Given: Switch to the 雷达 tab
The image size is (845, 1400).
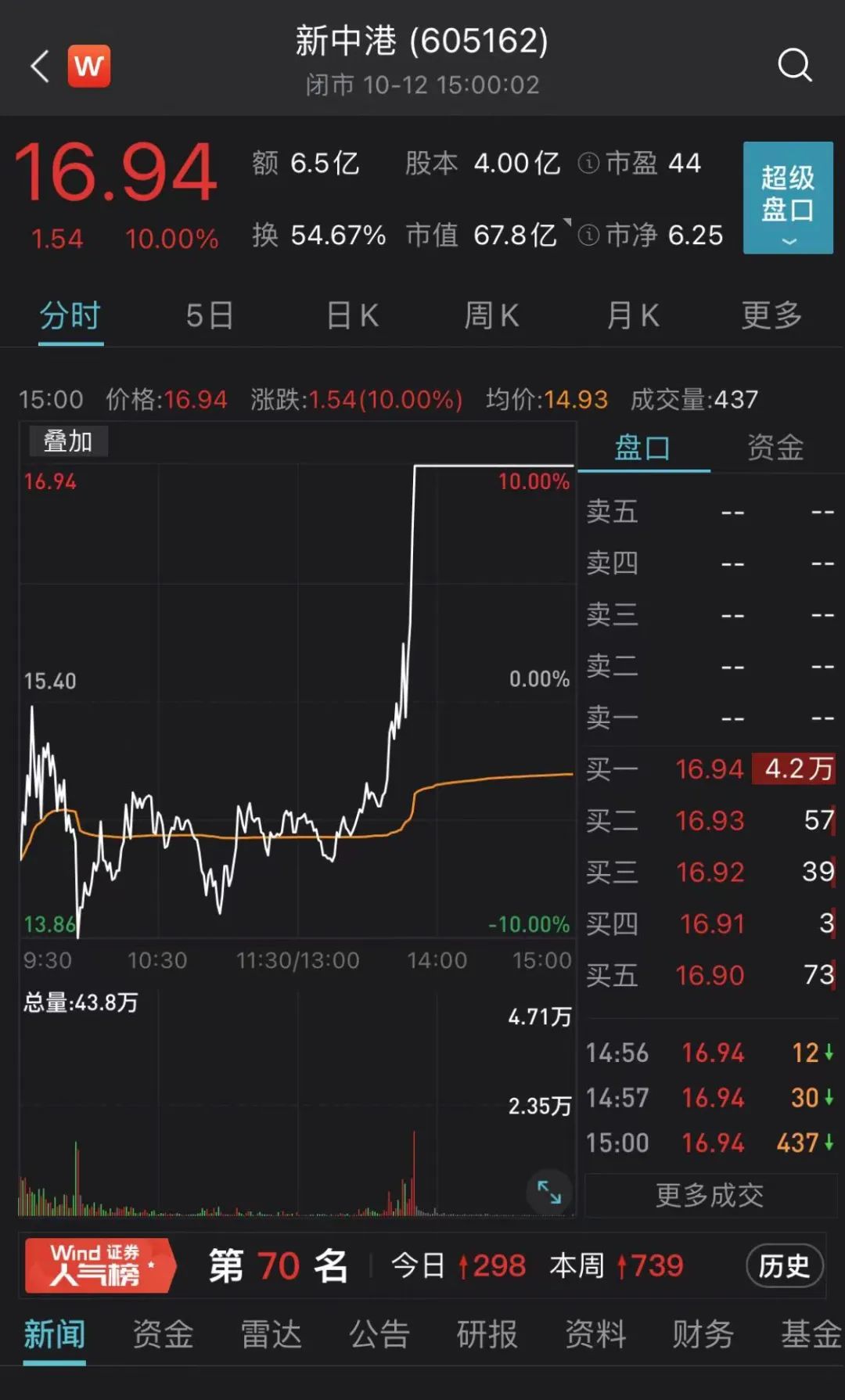Looking at the screenshot, I should (271, 1334).
